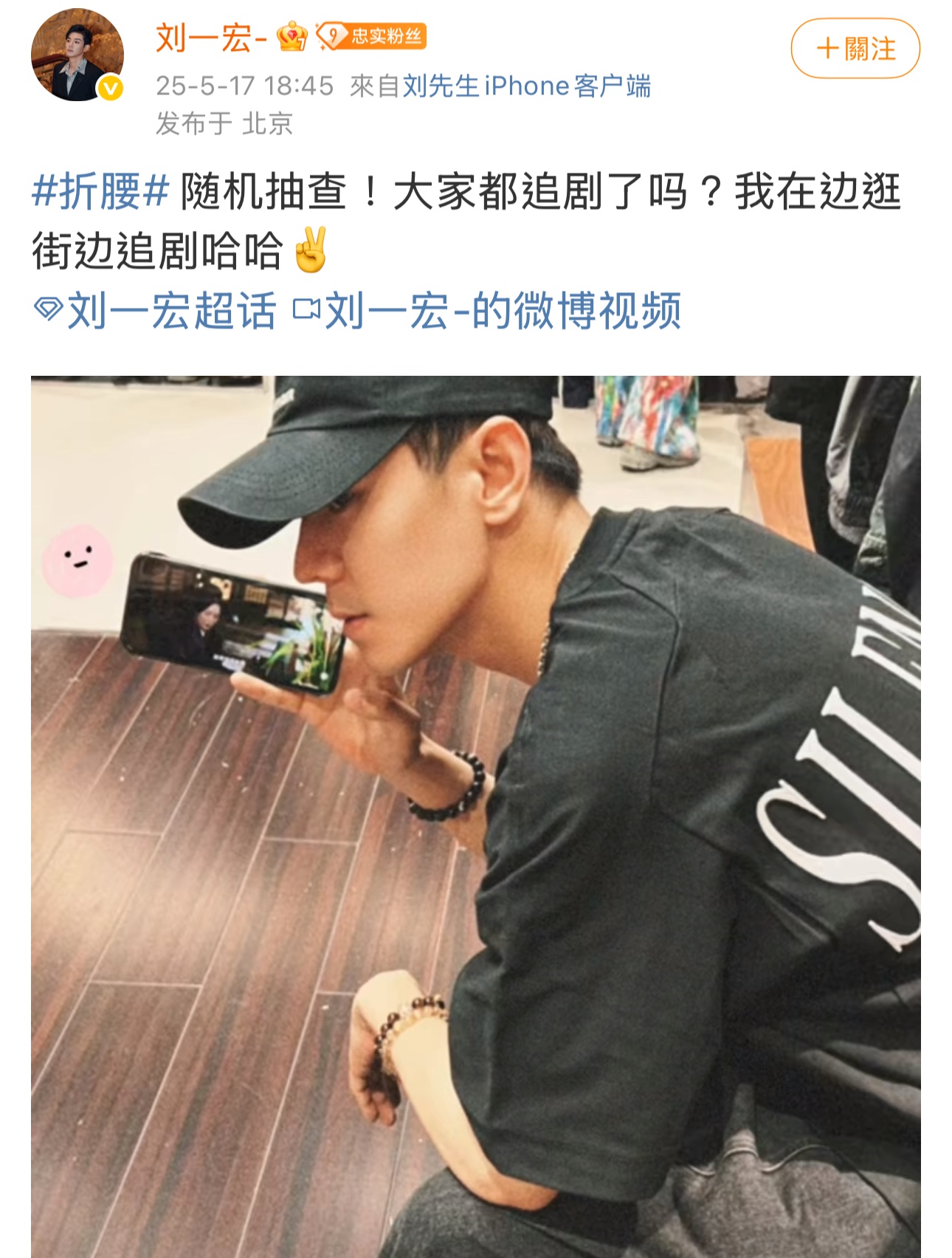Image resolution: width=952 pixels, height=1258 pixels.
Task: Open the #折腰# hashtag topic
Action: [100, 192]
